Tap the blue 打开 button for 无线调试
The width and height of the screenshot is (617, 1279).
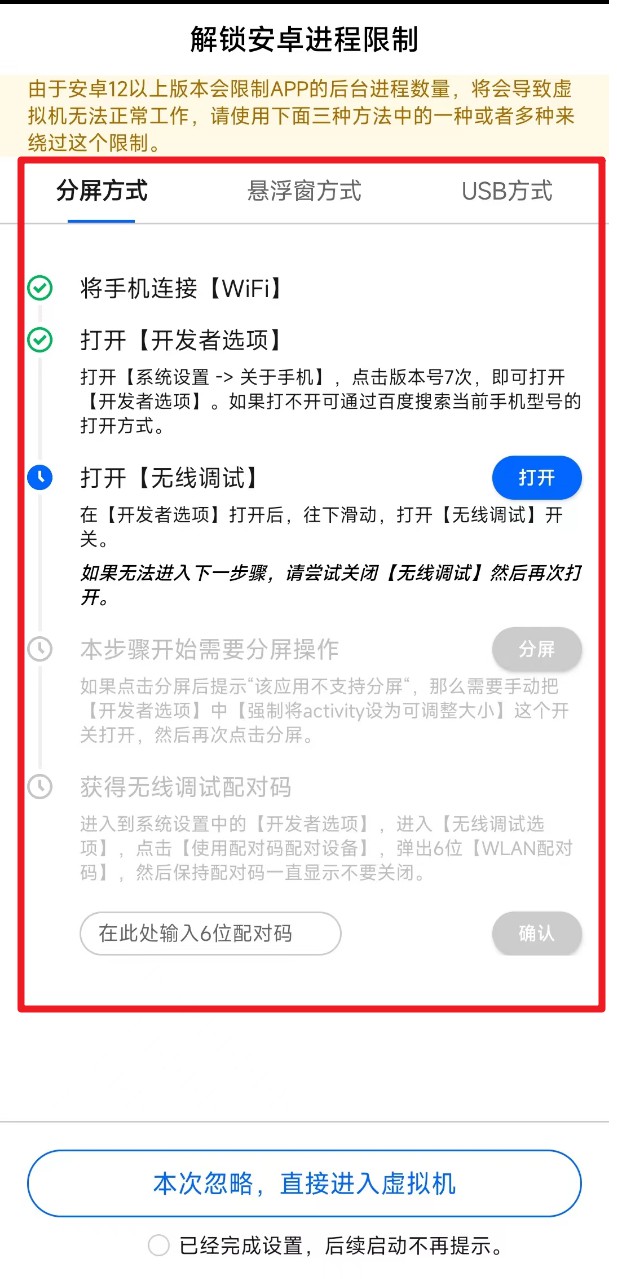[536, 478]
